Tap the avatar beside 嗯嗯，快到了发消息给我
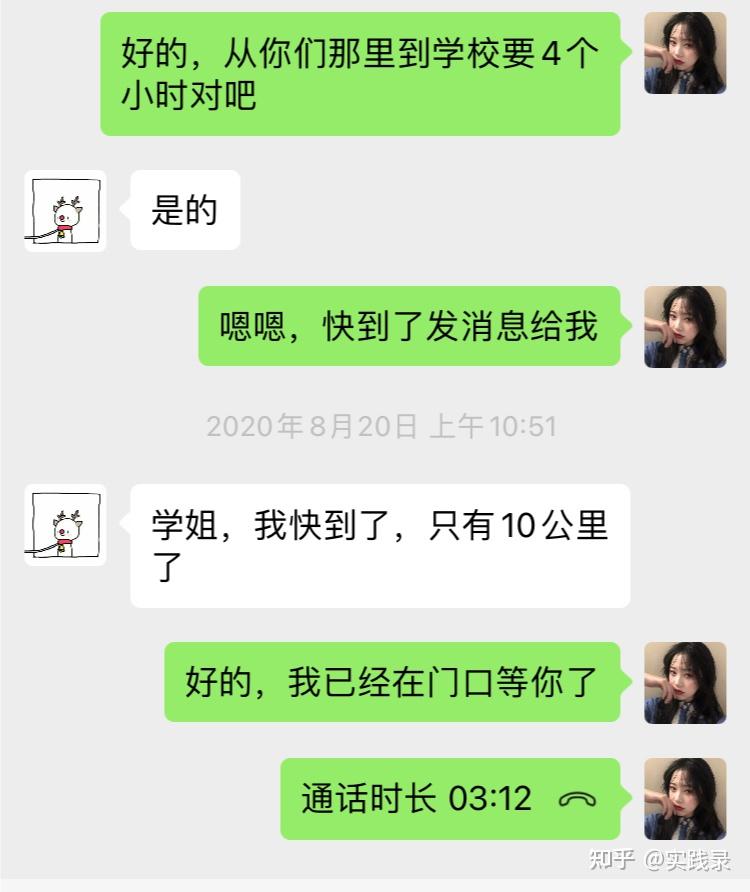This screenshot has width=750, height=892. 685,327
